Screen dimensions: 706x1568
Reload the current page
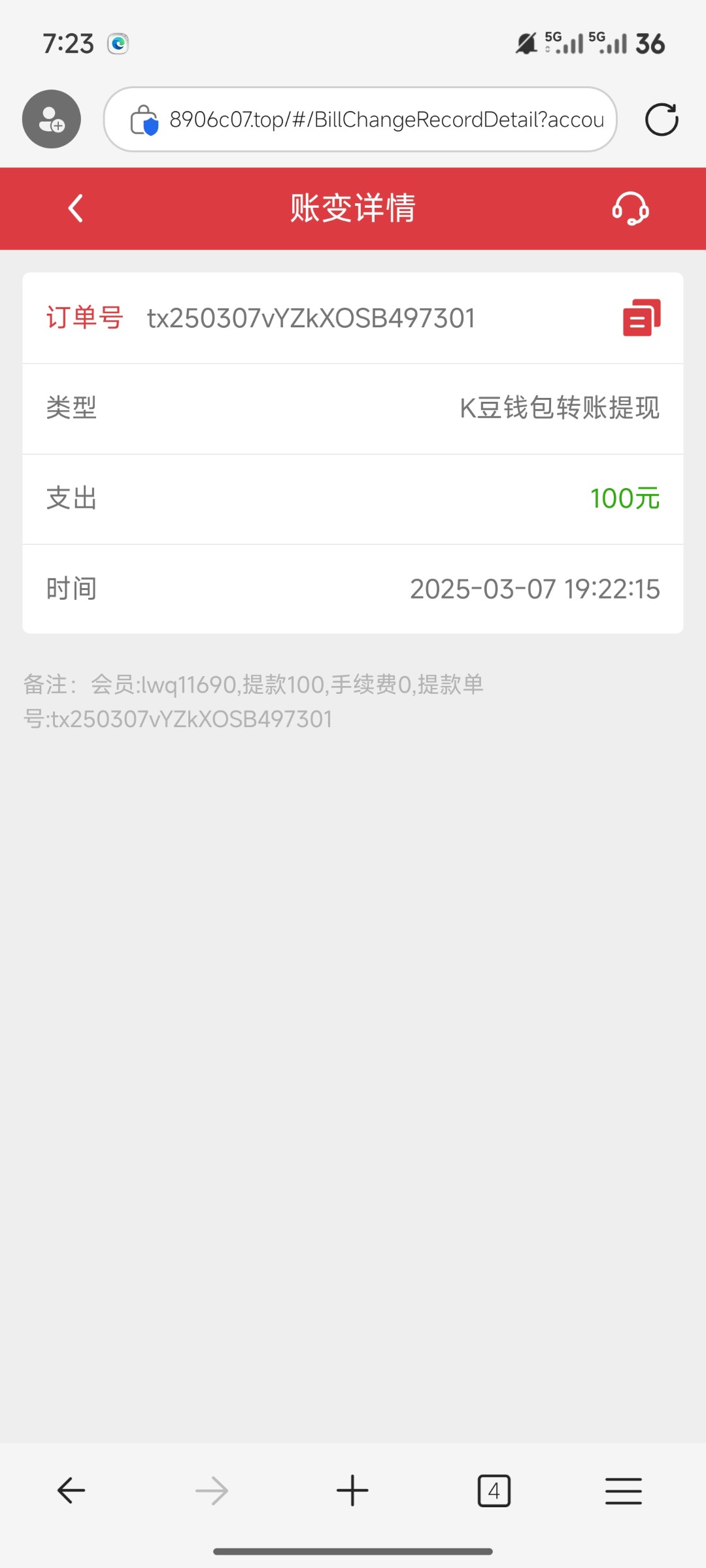click(x=662, y=120)
